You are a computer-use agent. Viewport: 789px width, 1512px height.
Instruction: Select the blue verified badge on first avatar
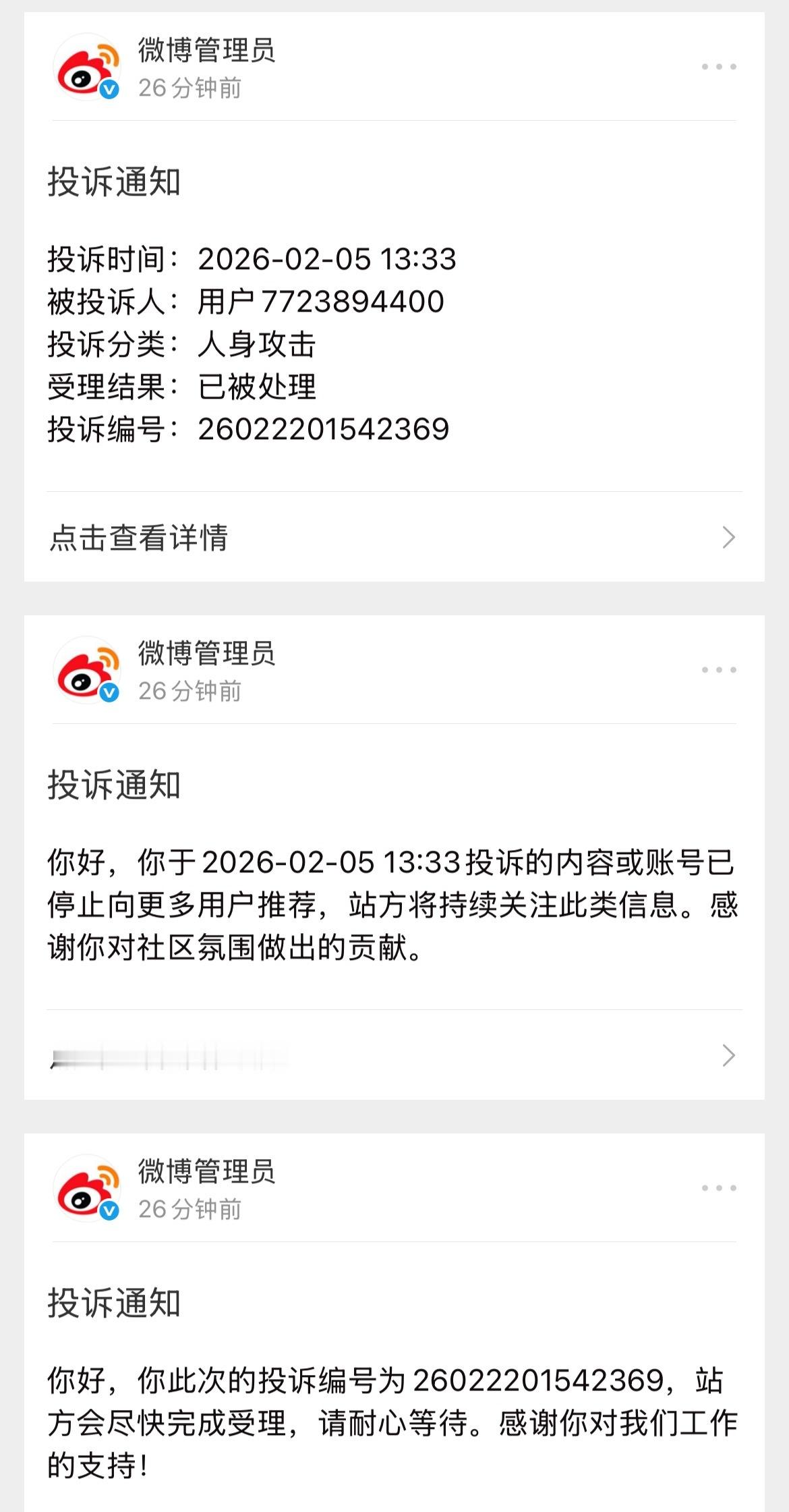tap(108, 88)
